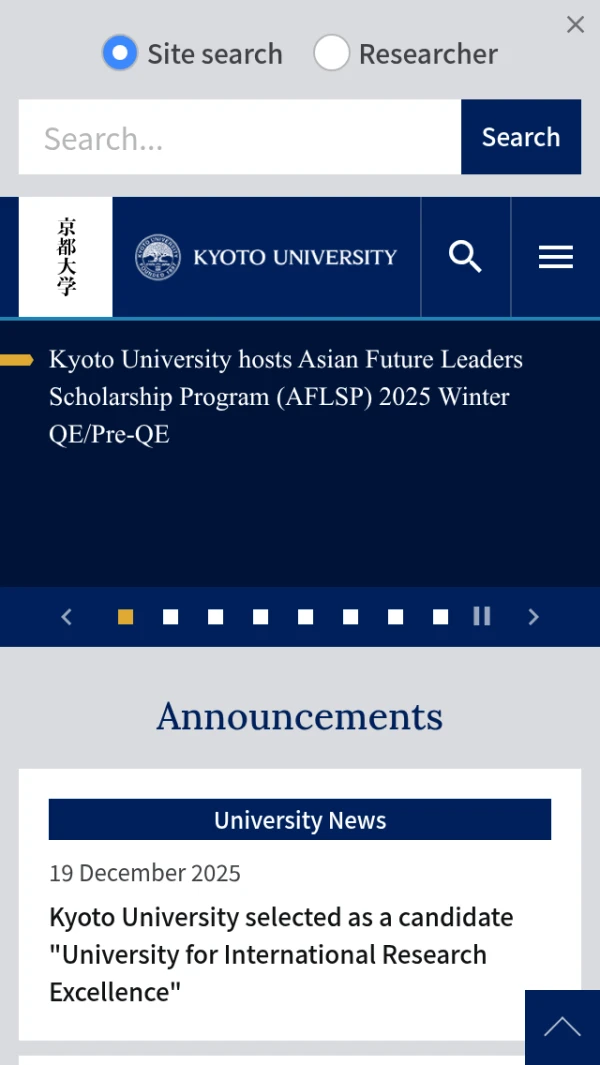
Task: Read the International Research Excellence announcement
Action: pyautogui.click(x=281, y=954)
